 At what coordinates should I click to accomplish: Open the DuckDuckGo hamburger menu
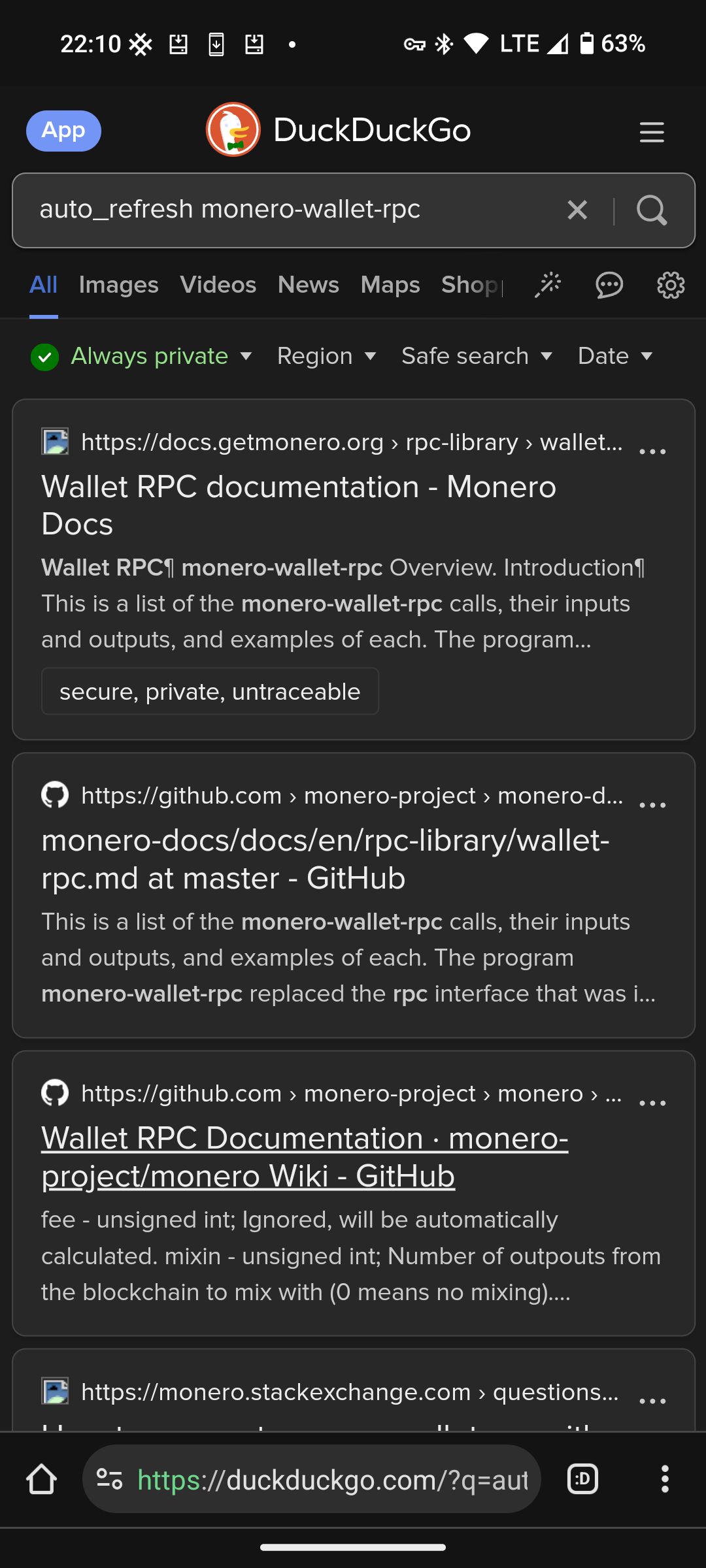pos(651,132)
